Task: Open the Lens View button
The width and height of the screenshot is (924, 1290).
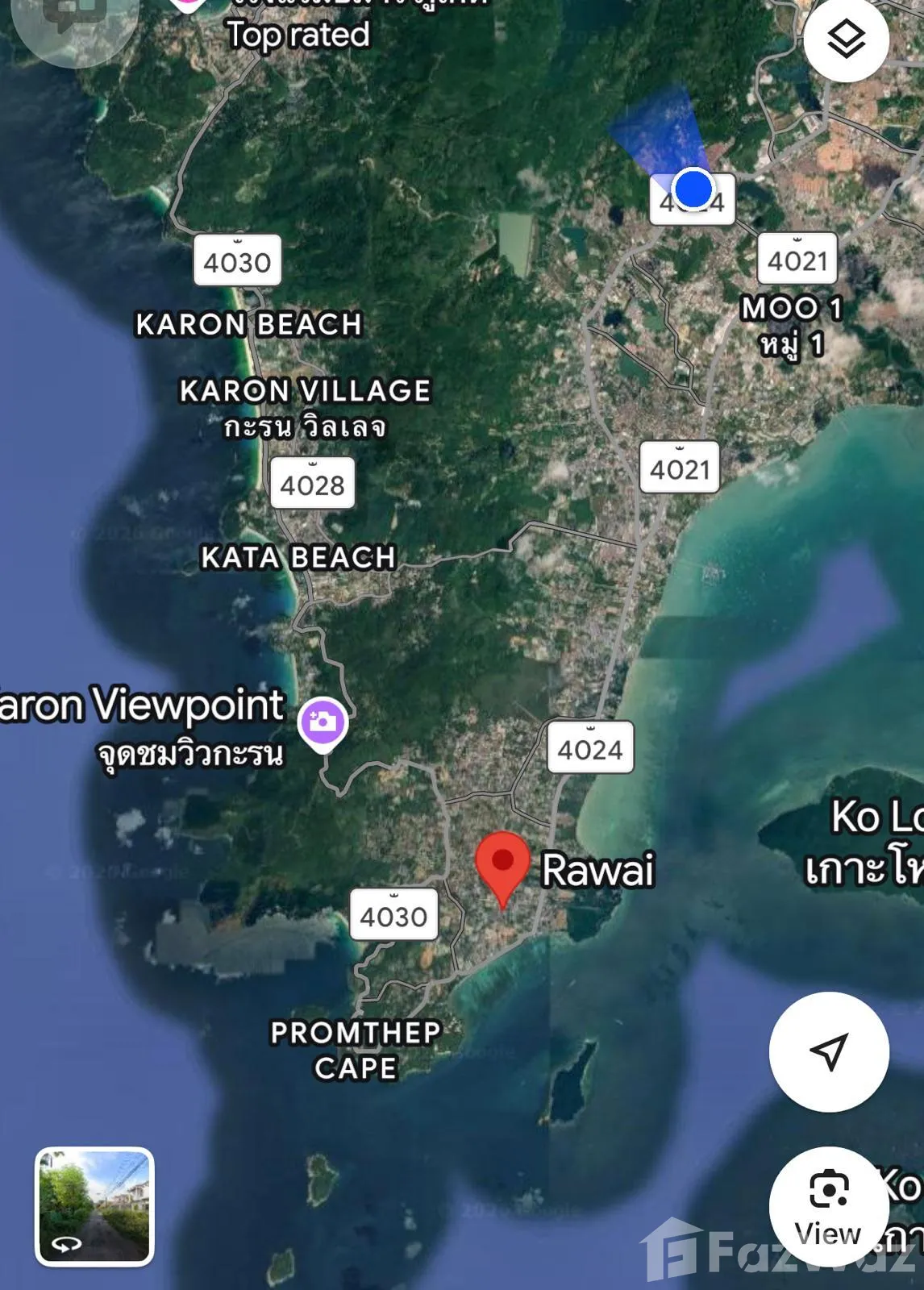Action: pos(828,1206)
